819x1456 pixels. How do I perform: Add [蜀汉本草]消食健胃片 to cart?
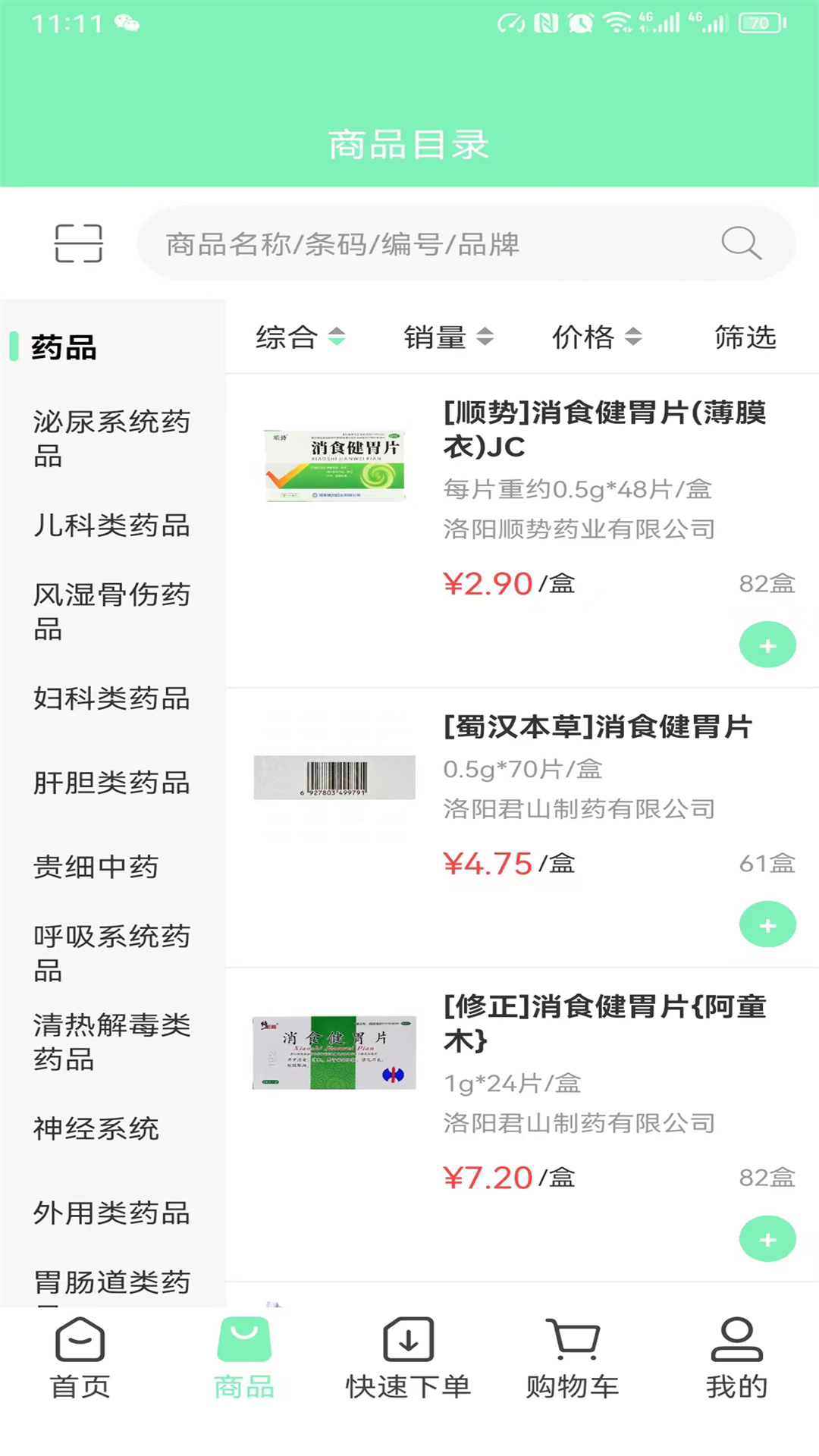point(767,925)
